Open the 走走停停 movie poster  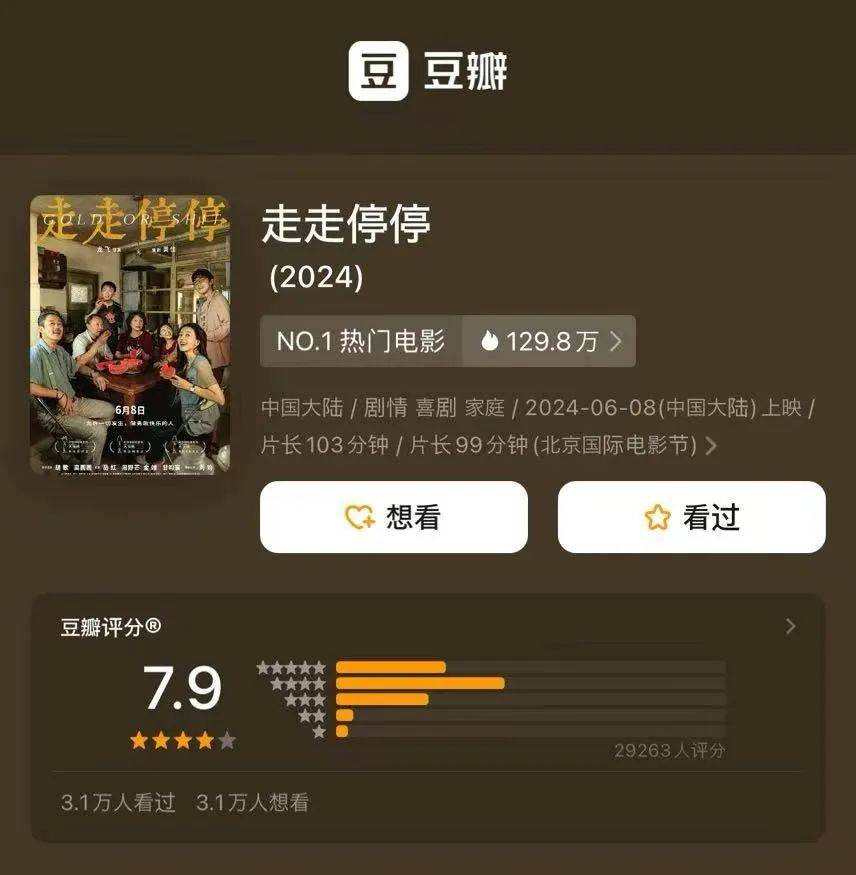pos(130,334)
